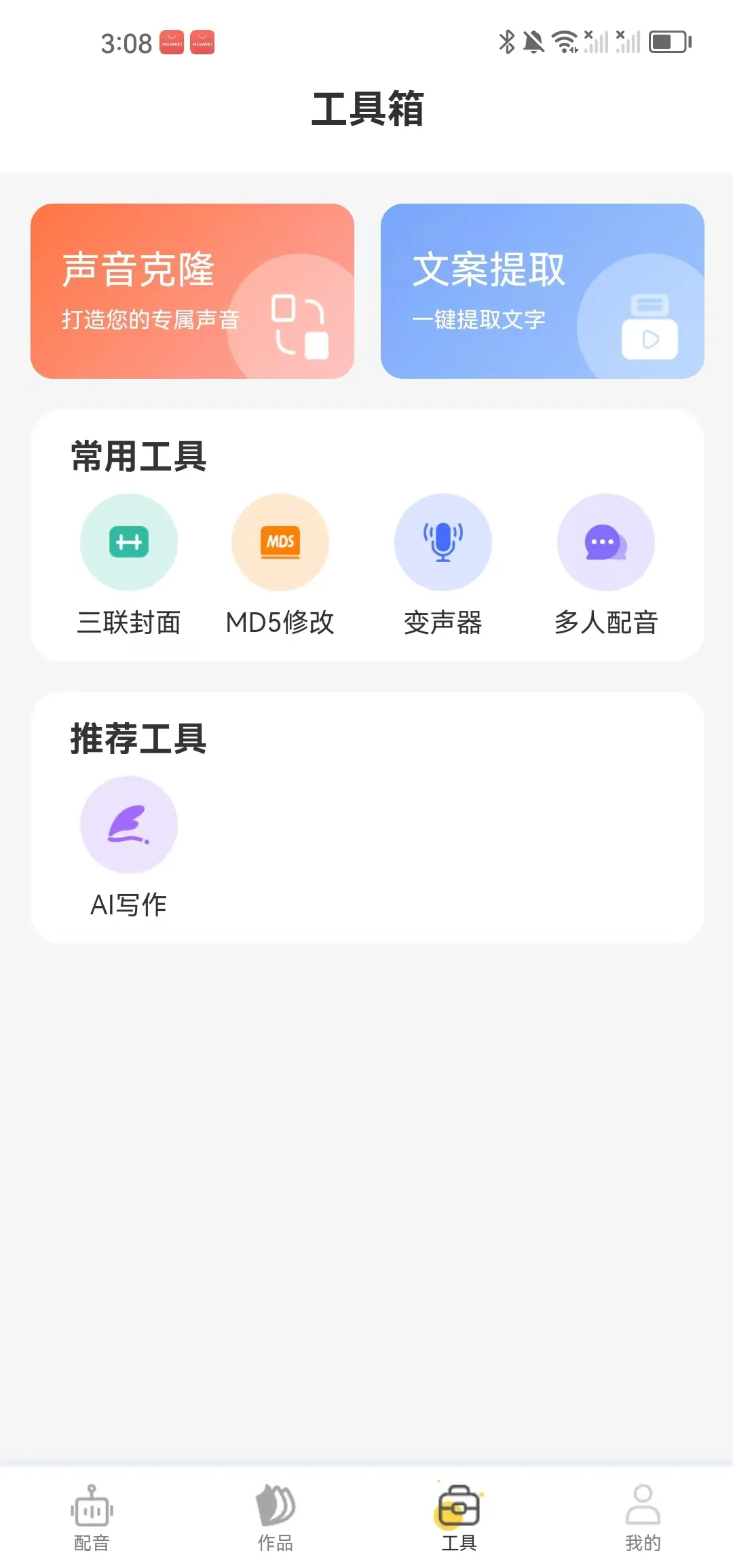Tap the 推荐工具 section heading
Viewport: 733px width, 1568px height.
138,739
